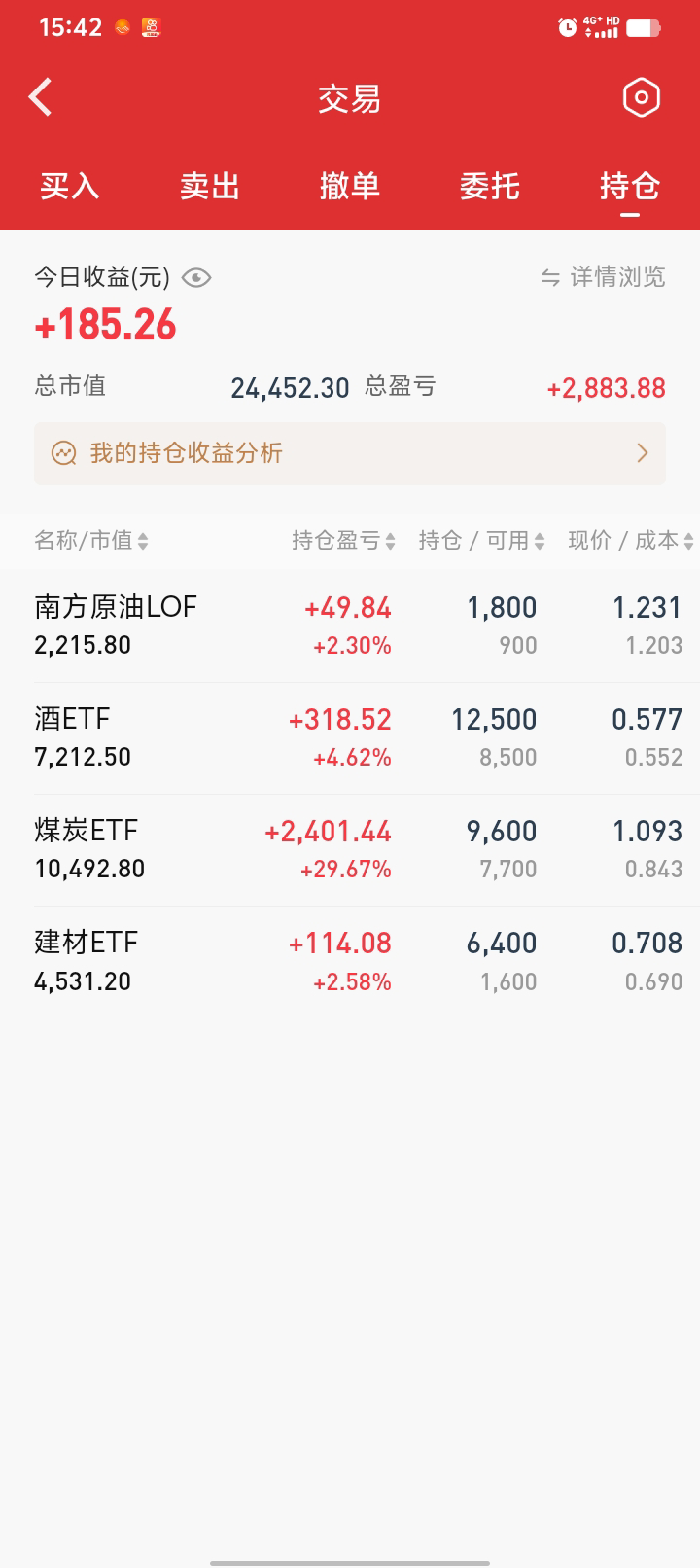Select the 持仓 tab
Screen dimensions: 700x1568
630,186
